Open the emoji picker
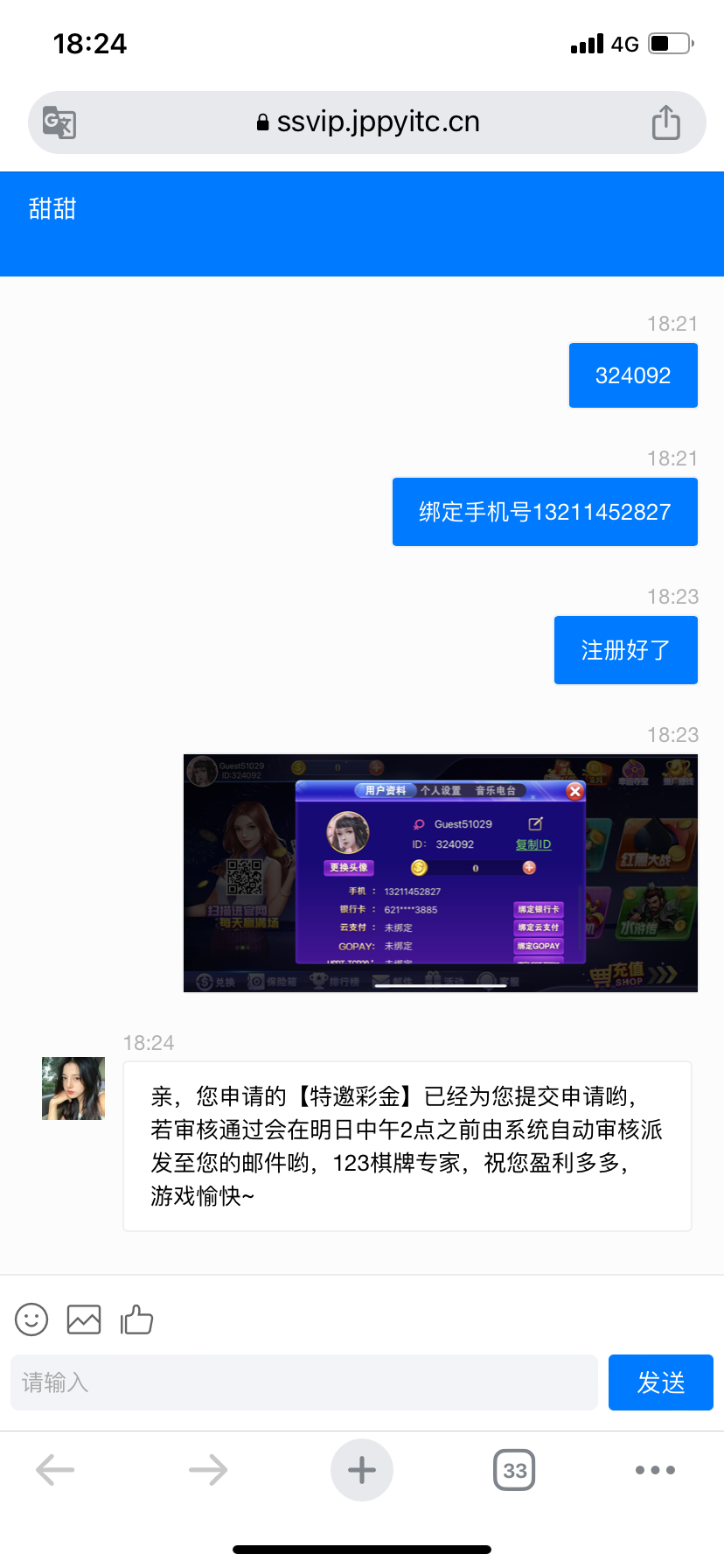The height and width of the screenshot is (1568, 724). coord(31,1319)
